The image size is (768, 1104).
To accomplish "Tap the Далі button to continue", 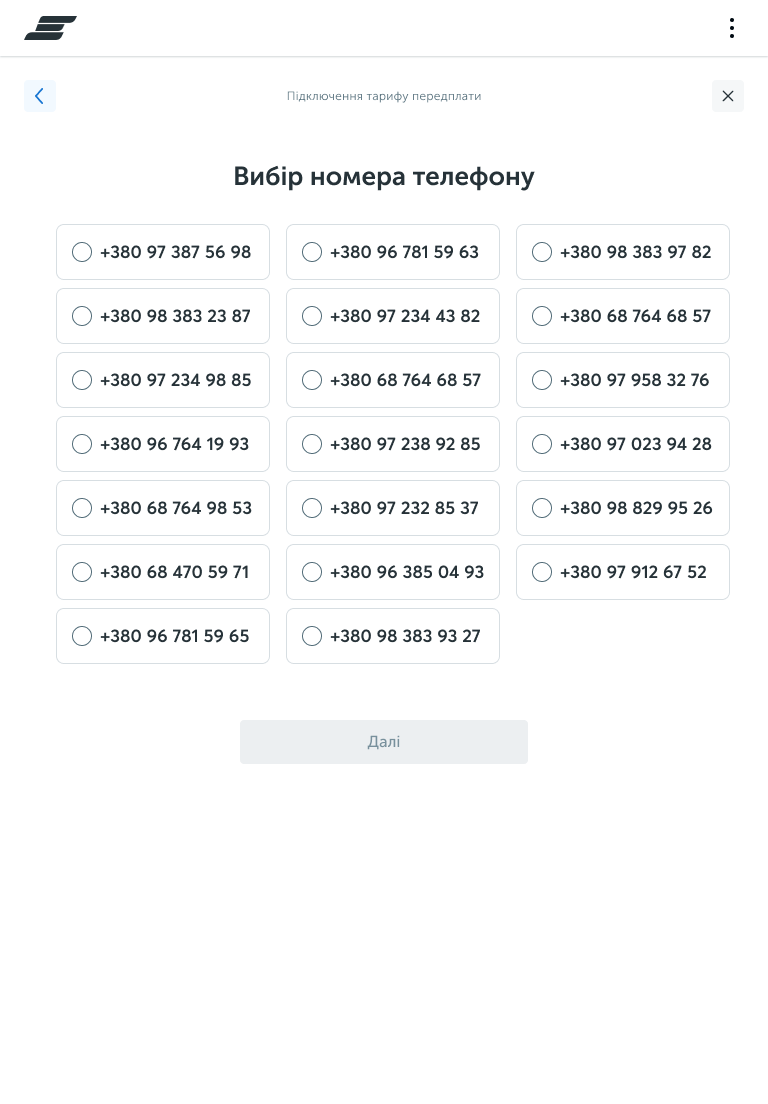I will (x=384, y=742).
